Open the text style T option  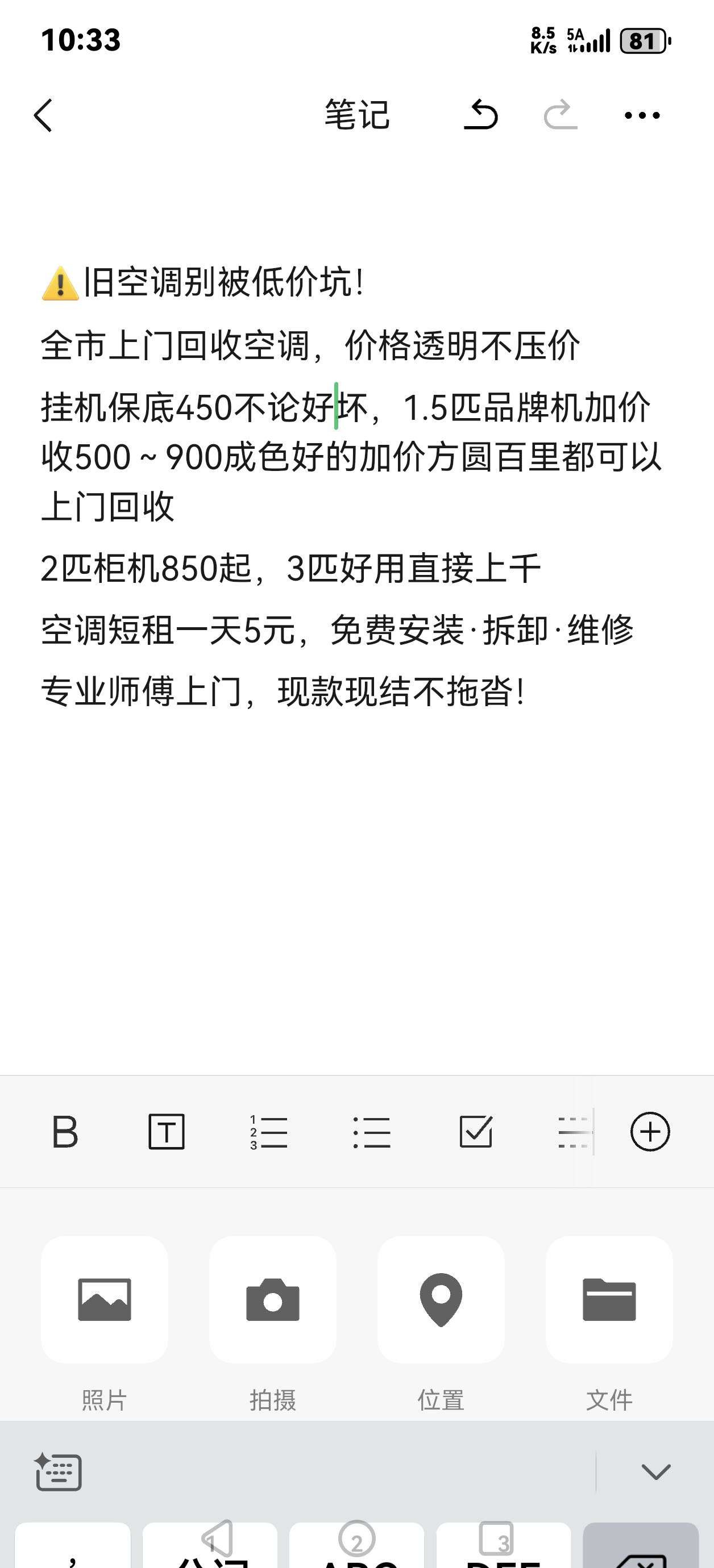(x=167, y=1132)
